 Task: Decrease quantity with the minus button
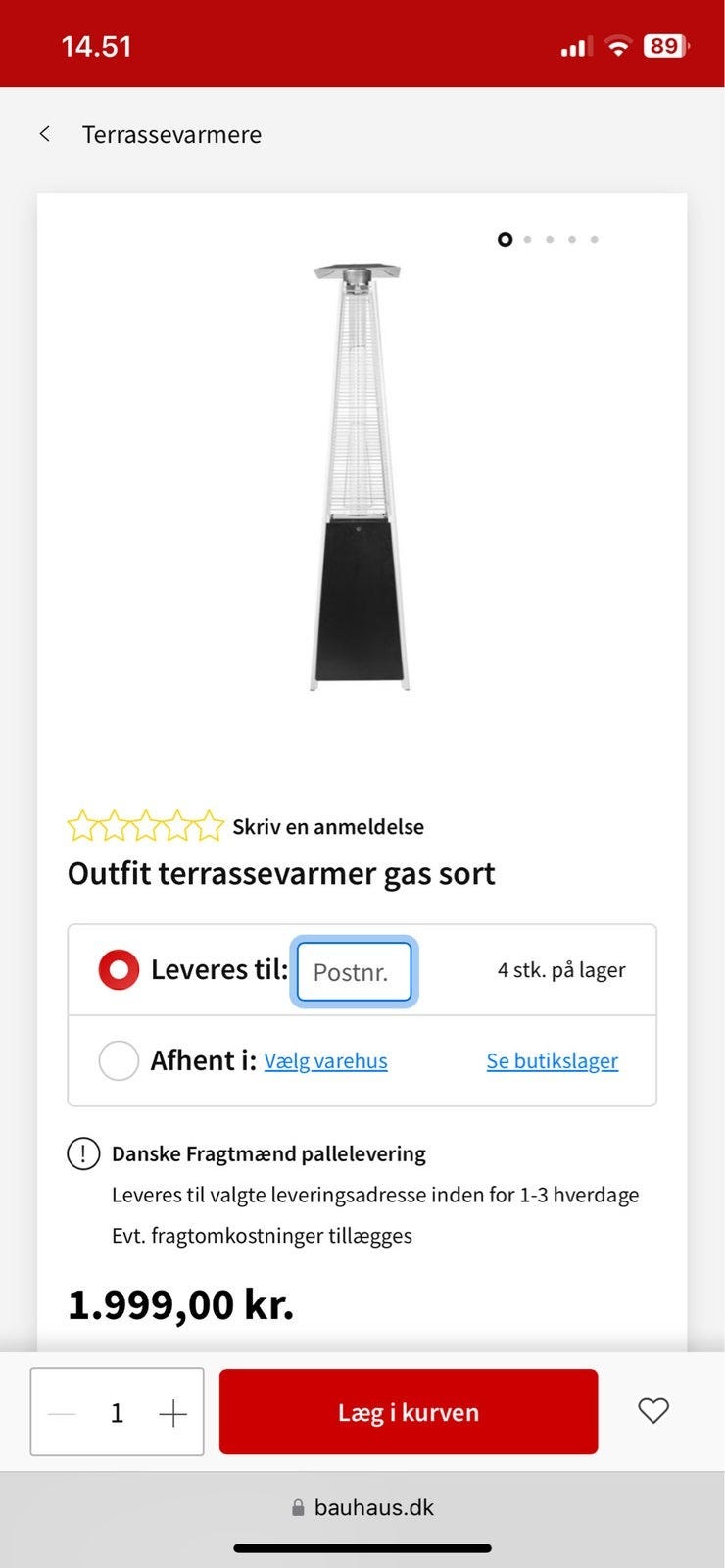(x=62, y=1412)
